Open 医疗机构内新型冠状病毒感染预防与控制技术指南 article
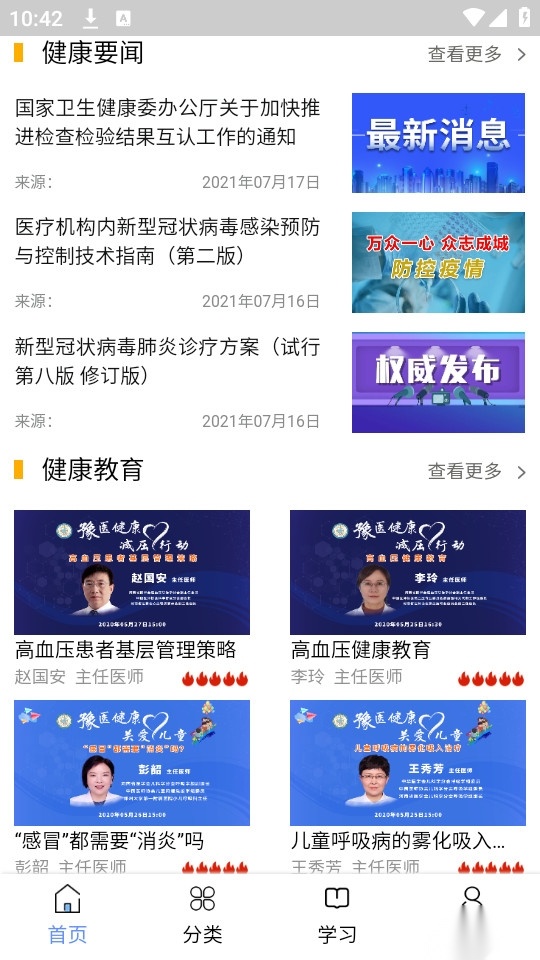 270,263
